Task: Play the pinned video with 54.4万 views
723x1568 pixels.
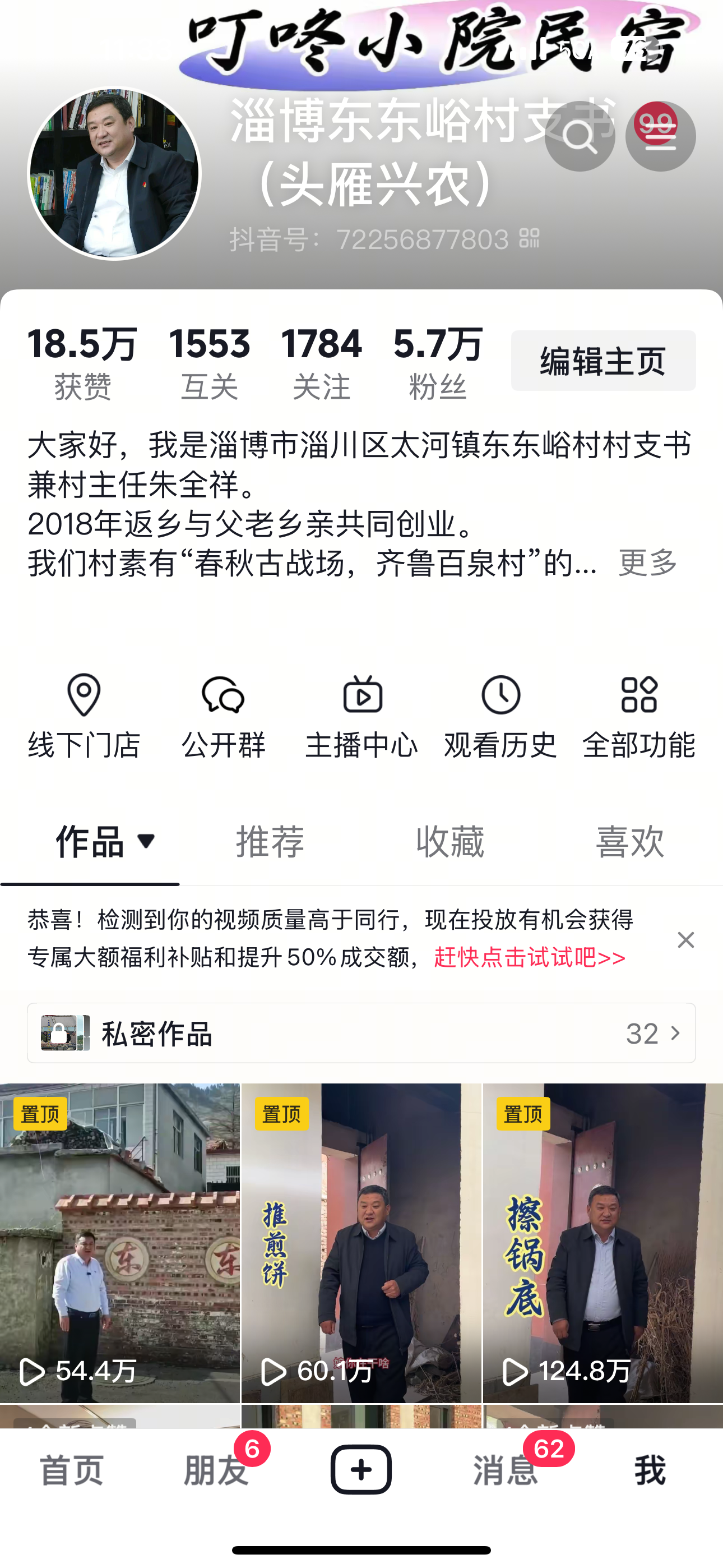Action: click(x=120, y=1242)
